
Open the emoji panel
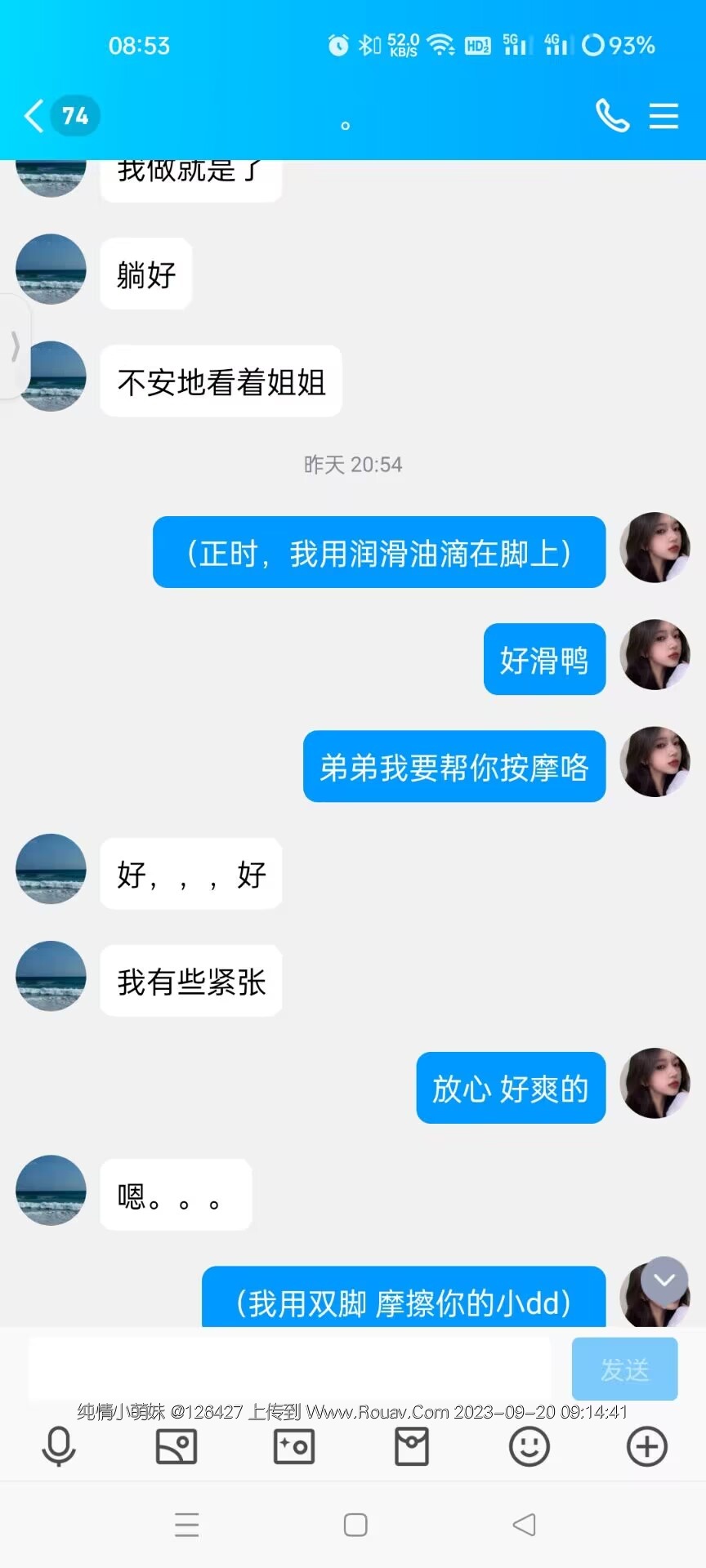pos(529,1446)
